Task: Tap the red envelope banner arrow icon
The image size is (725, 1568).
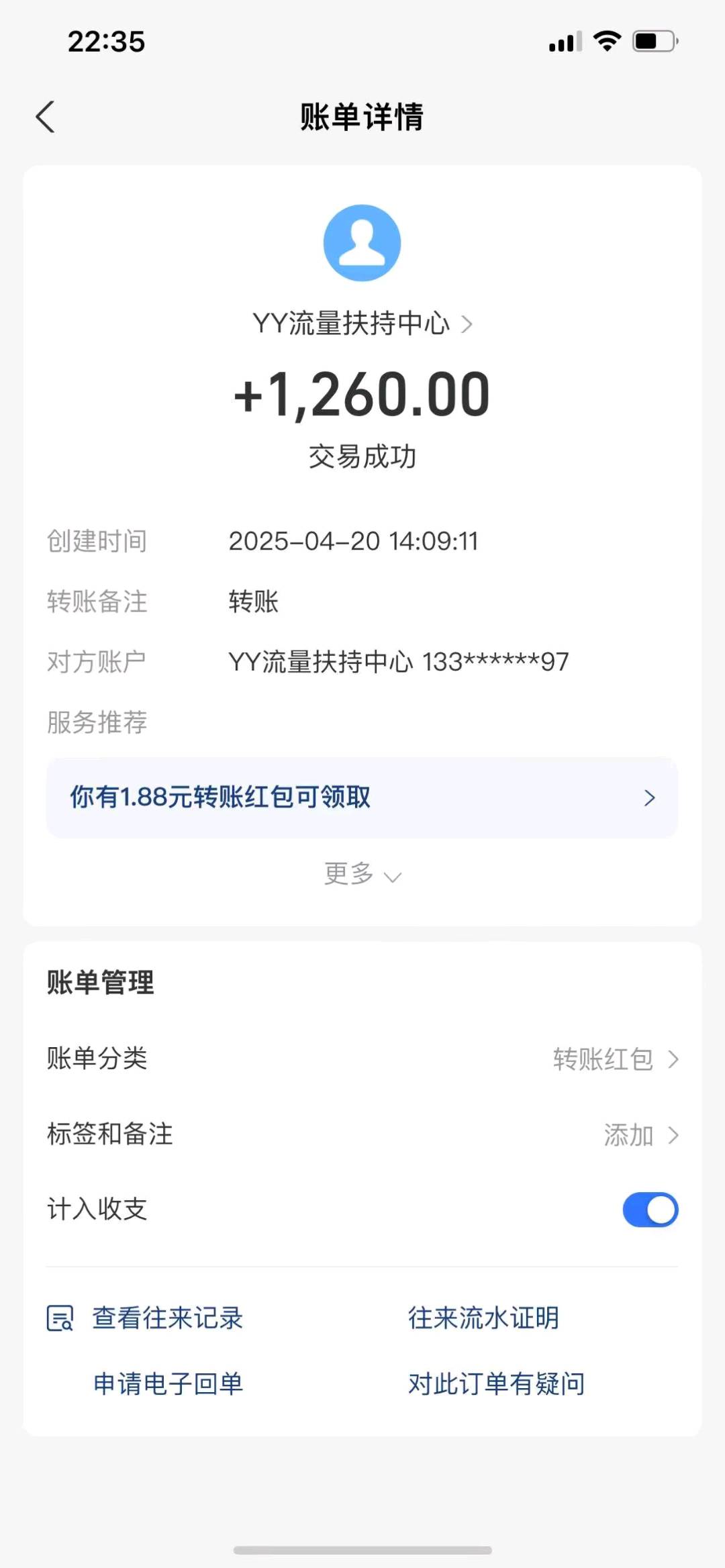Action: tap(648, 797)
